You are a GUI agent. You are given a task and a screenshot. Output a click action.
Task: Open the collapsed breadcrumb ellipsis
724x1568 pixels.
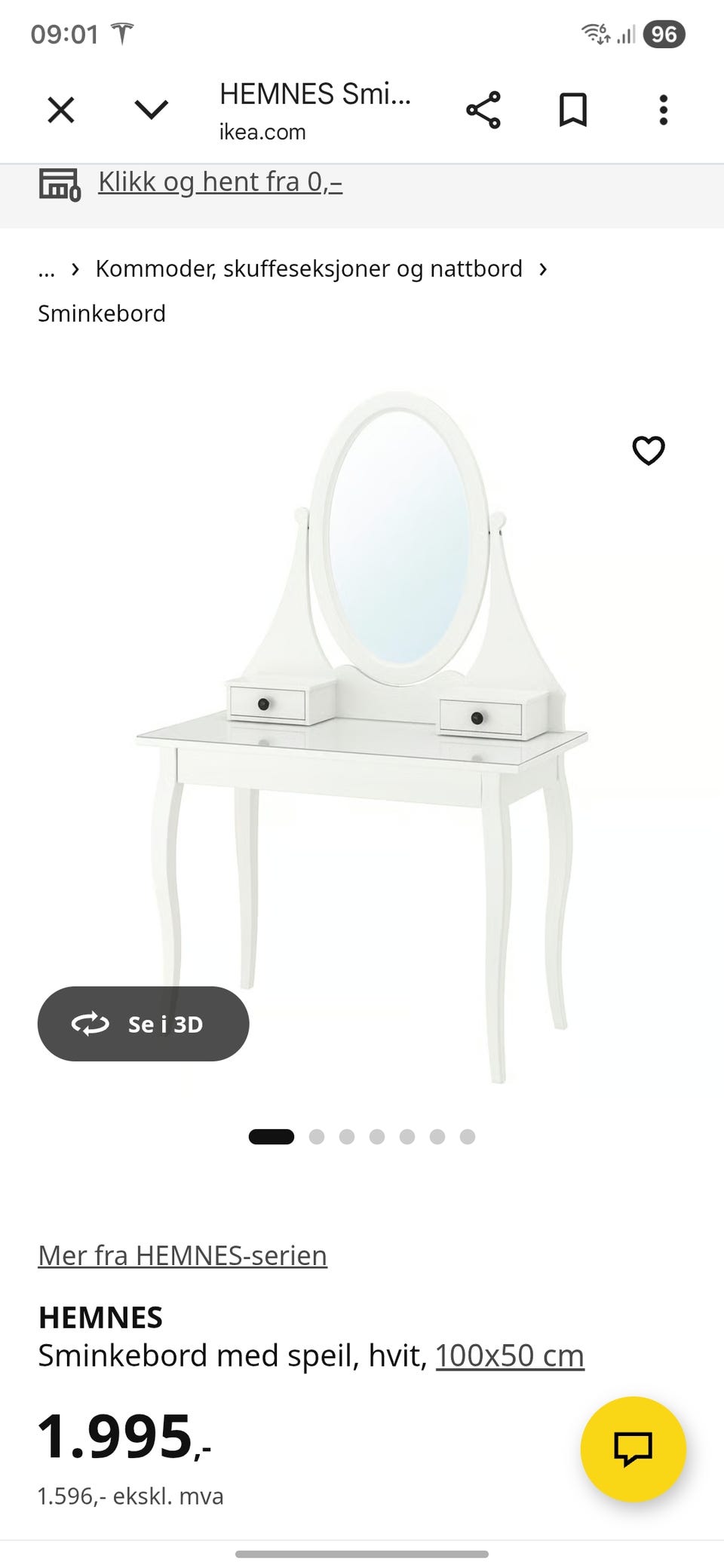point(47,269)
